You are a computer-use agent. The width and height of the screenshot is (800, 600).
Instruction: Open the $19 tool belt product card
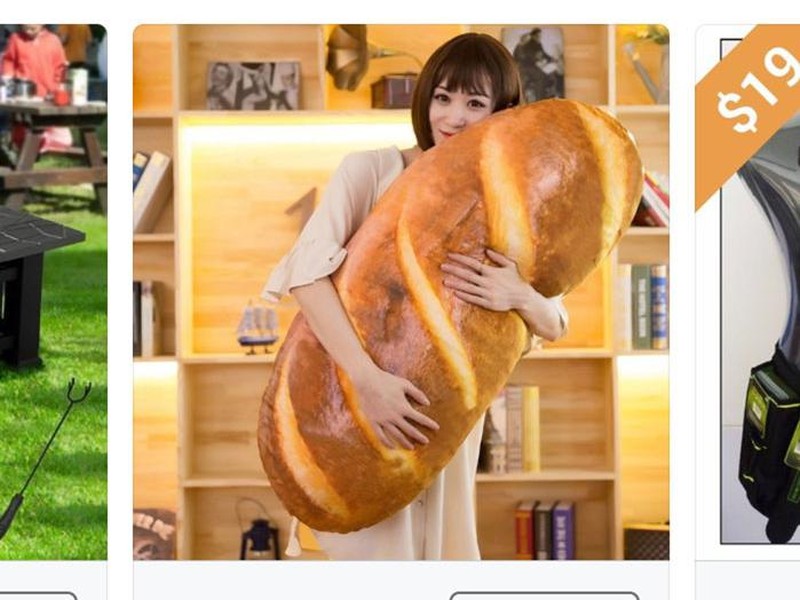pyautogui.click(x=758, y=300)
